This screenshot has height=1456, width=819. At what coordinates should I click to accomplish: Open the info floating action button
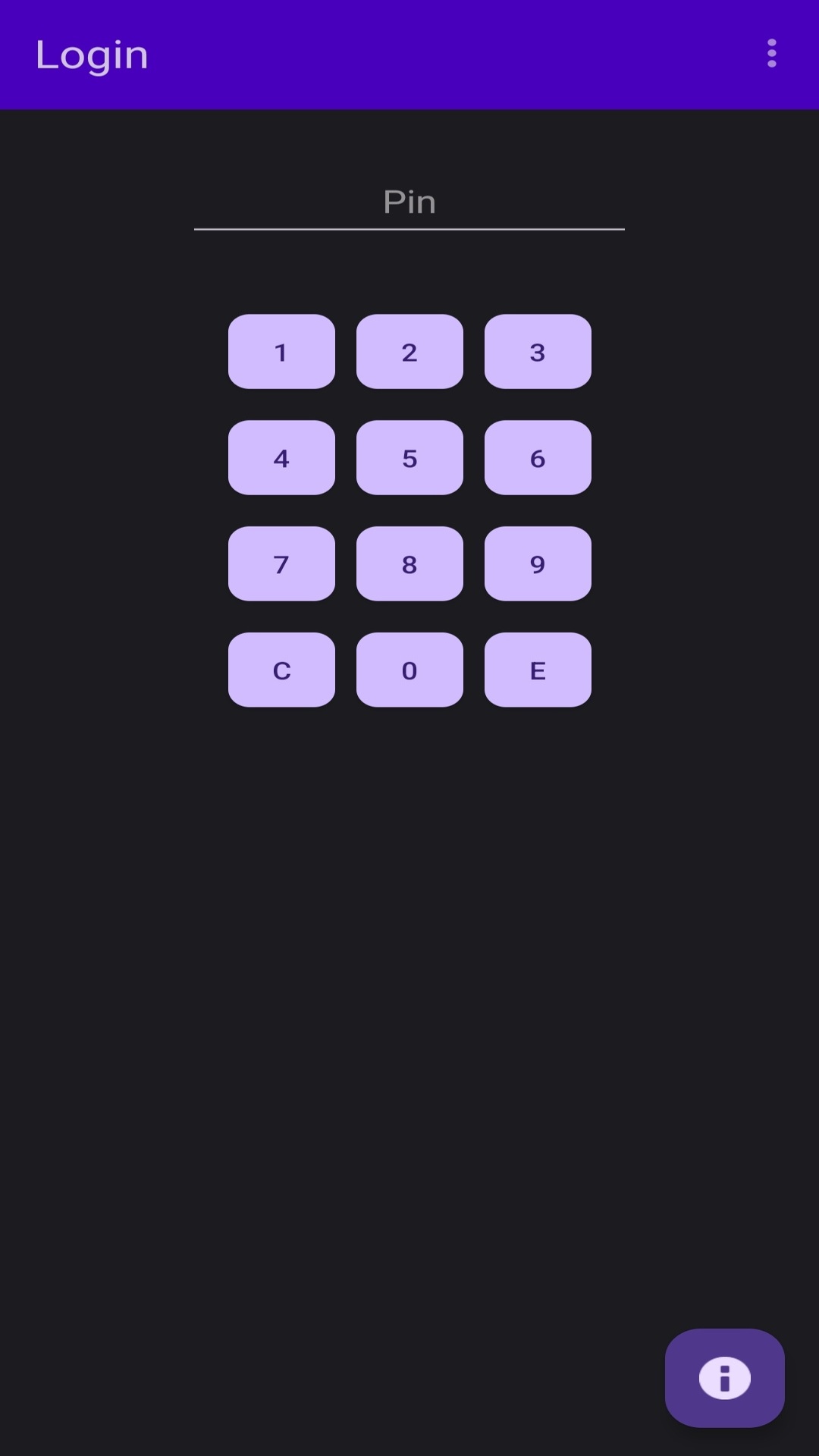click(723, 1376)
